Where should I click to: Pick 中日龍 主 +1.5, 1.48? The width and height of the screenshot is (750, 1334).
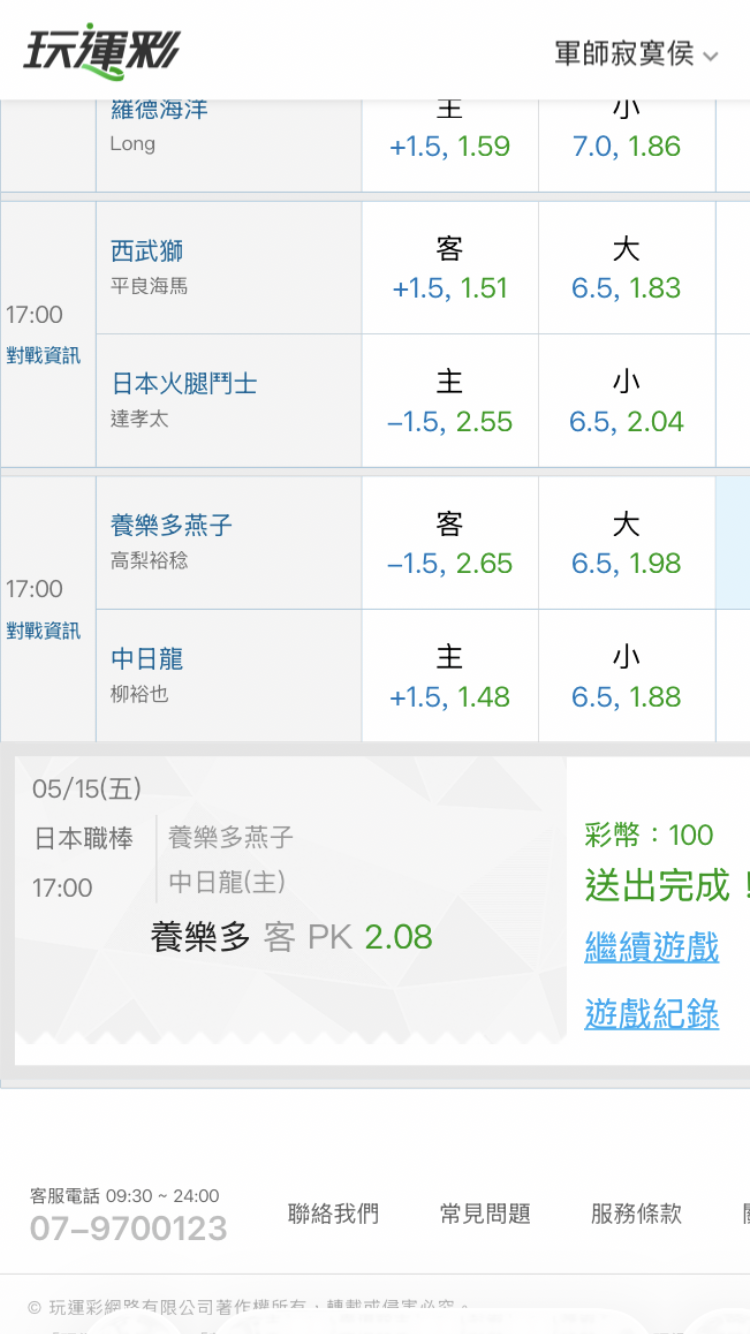click(x=450, y=676)
